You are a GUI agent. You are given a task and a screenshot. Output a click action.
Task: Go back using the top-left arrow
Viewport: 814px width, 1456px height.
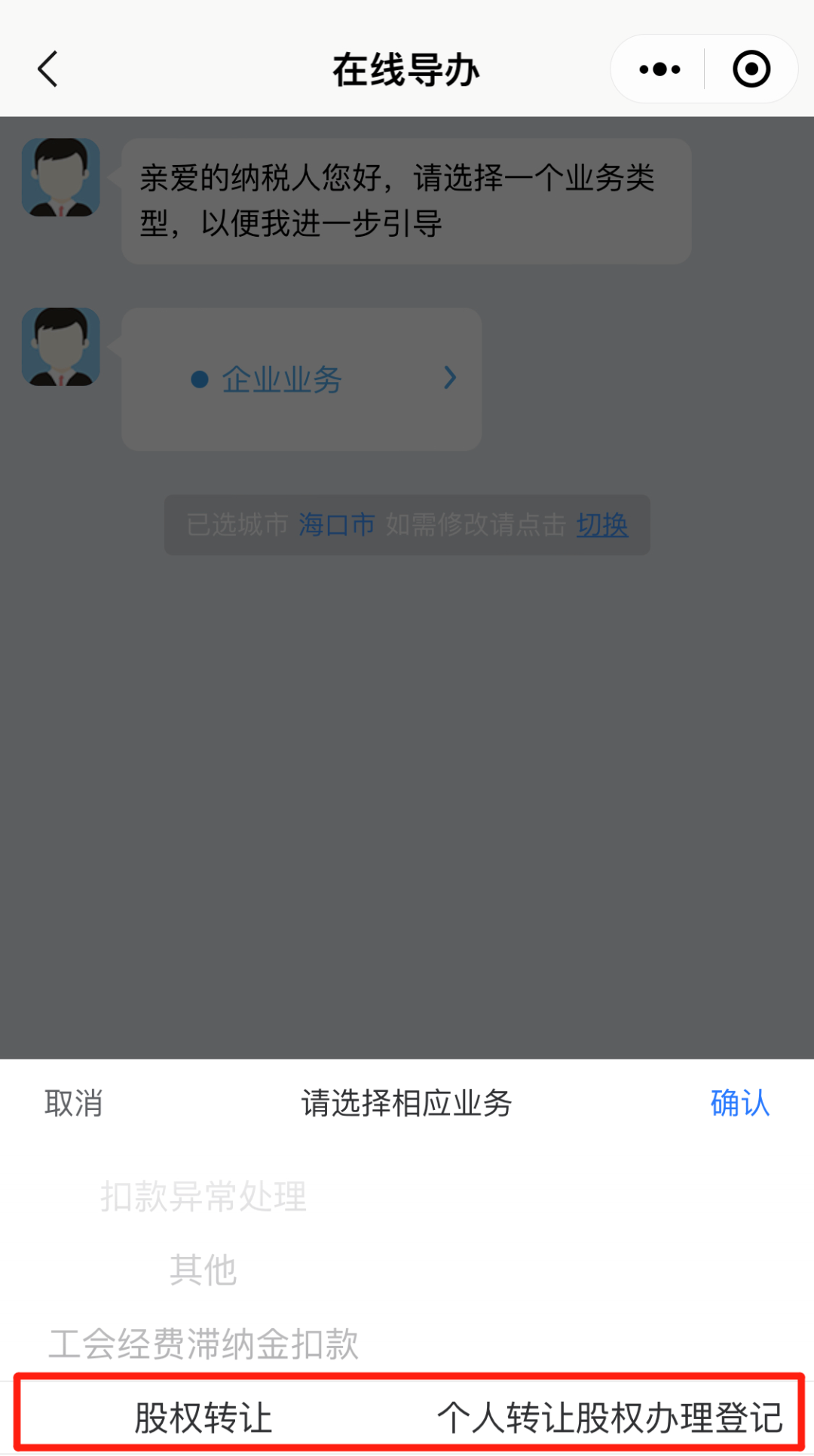[47, 69]
